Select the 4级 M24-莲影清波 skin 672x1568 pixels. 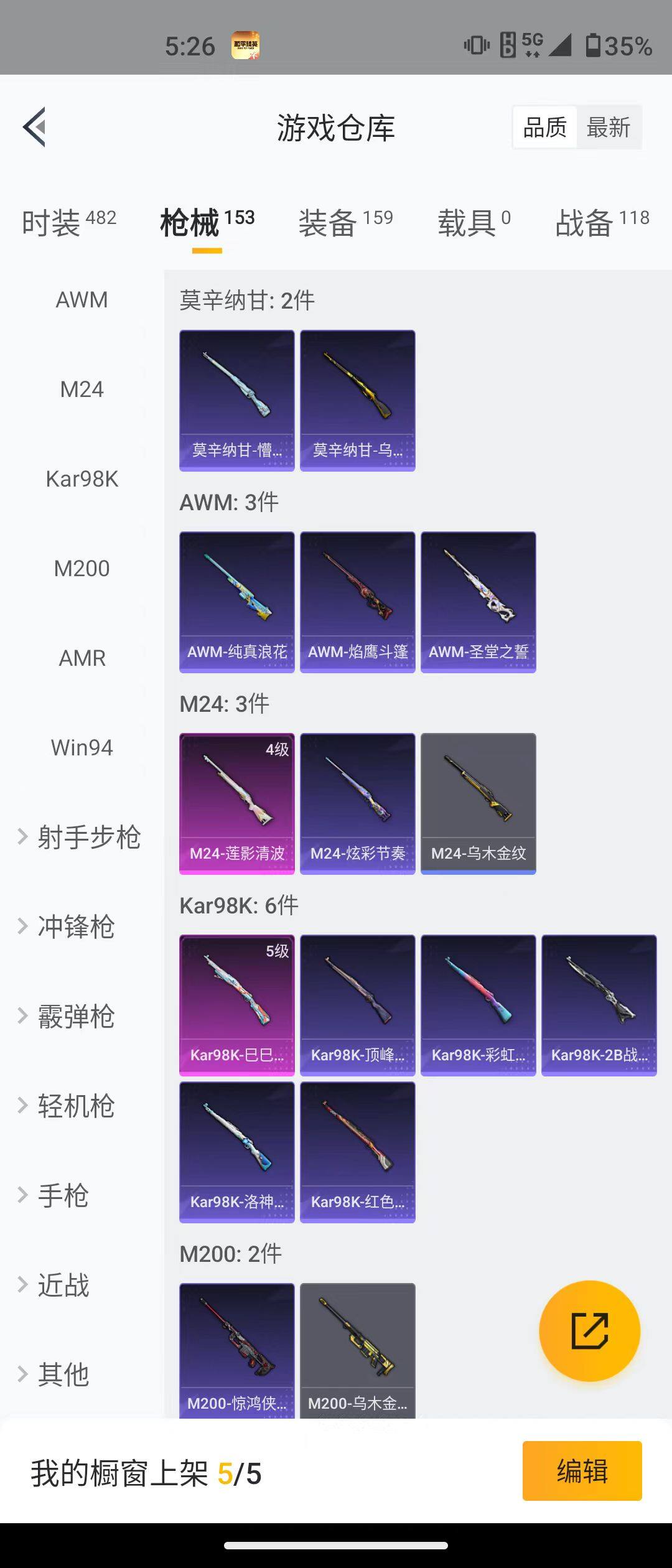tap(237, 803)
